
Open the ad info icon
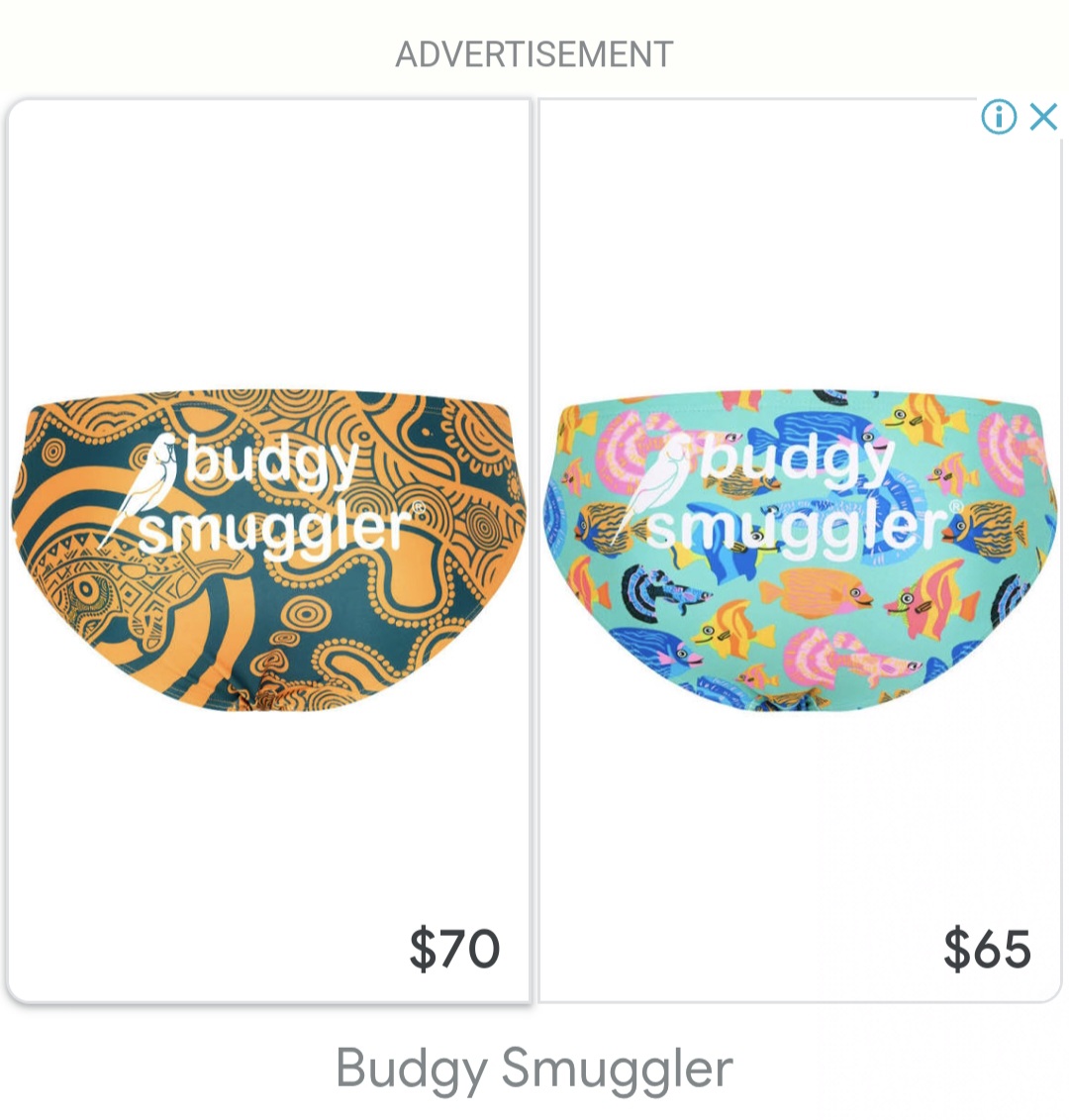click(998, 118)
